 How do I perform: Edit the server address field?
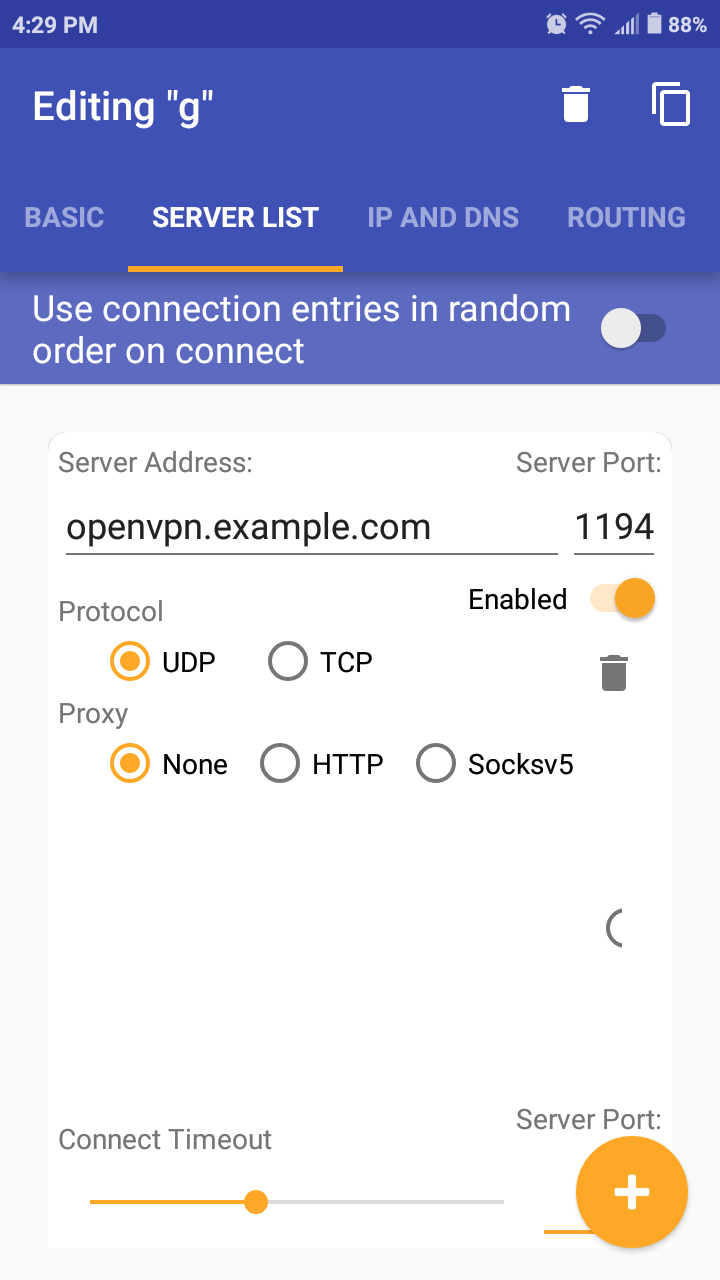point(311,528)
